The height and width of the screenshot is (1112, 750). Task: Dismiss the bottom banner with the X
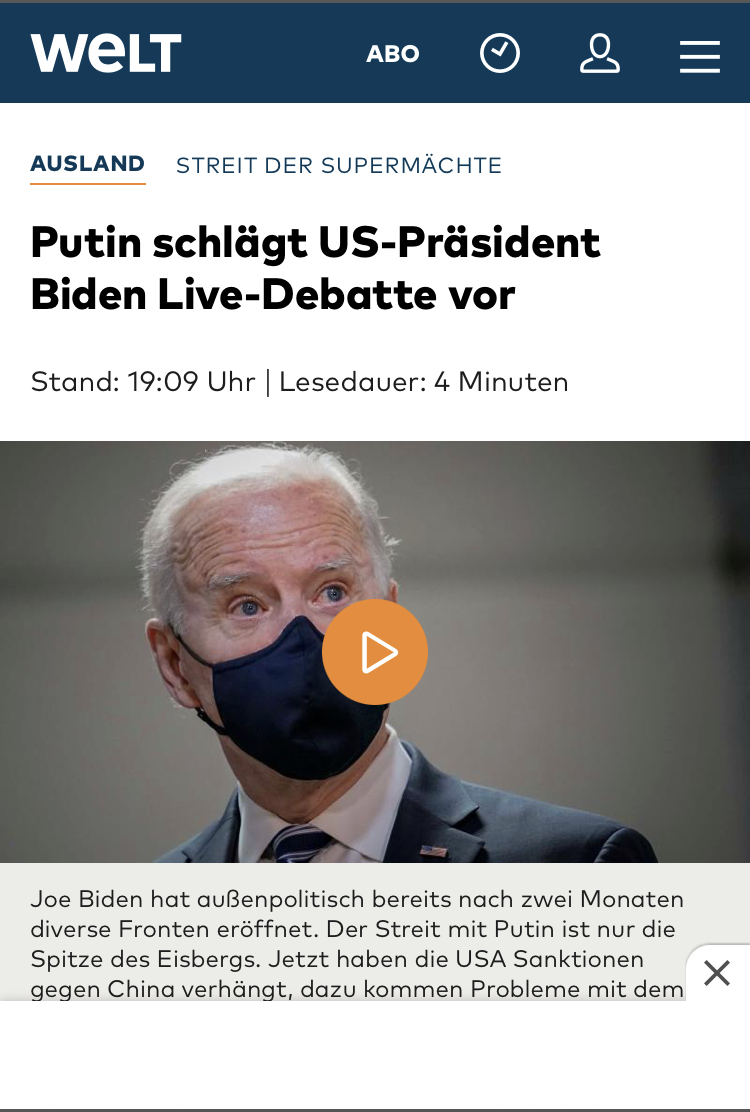pyautogui.click(x=717, y=972)
